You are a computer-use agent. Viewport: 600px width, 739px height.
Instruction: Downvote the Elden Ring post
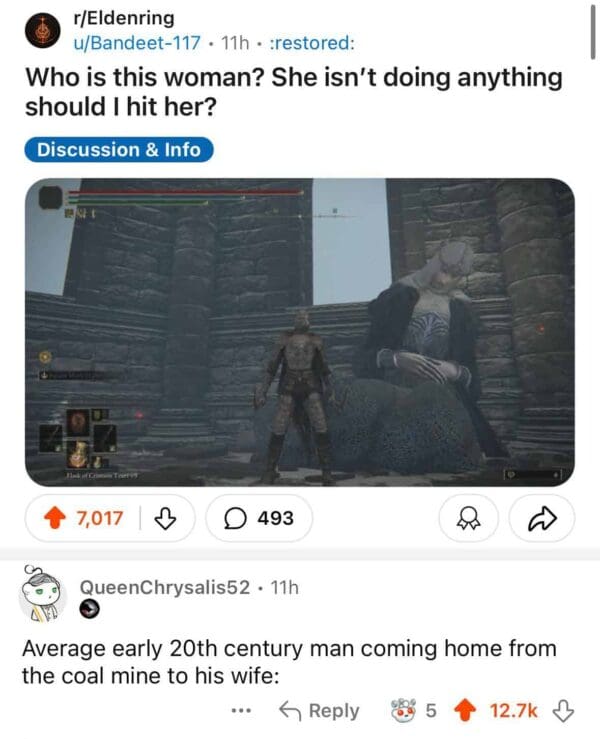(168, 518)
